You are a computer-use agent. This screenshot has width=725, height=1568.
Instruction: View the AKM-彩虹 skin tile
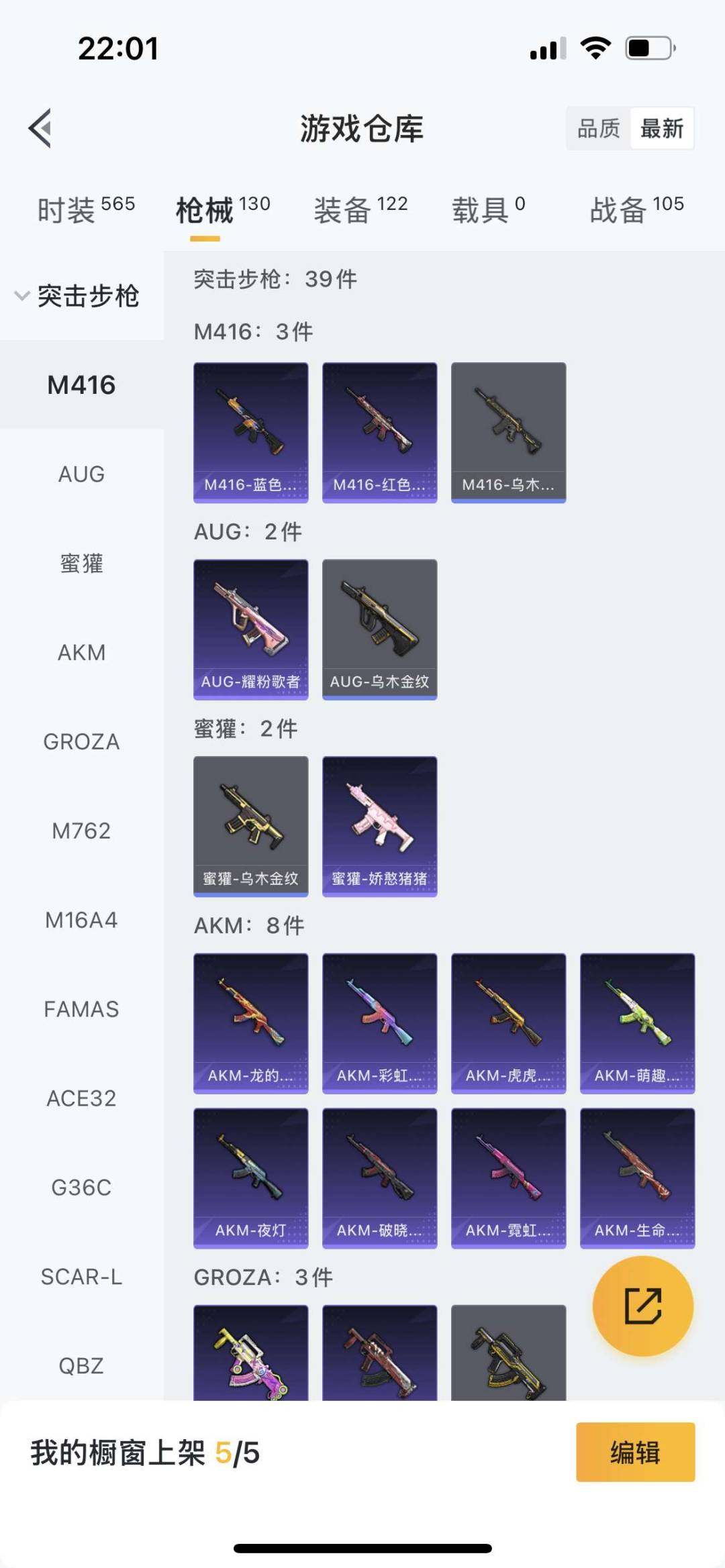pos(379,1023)
